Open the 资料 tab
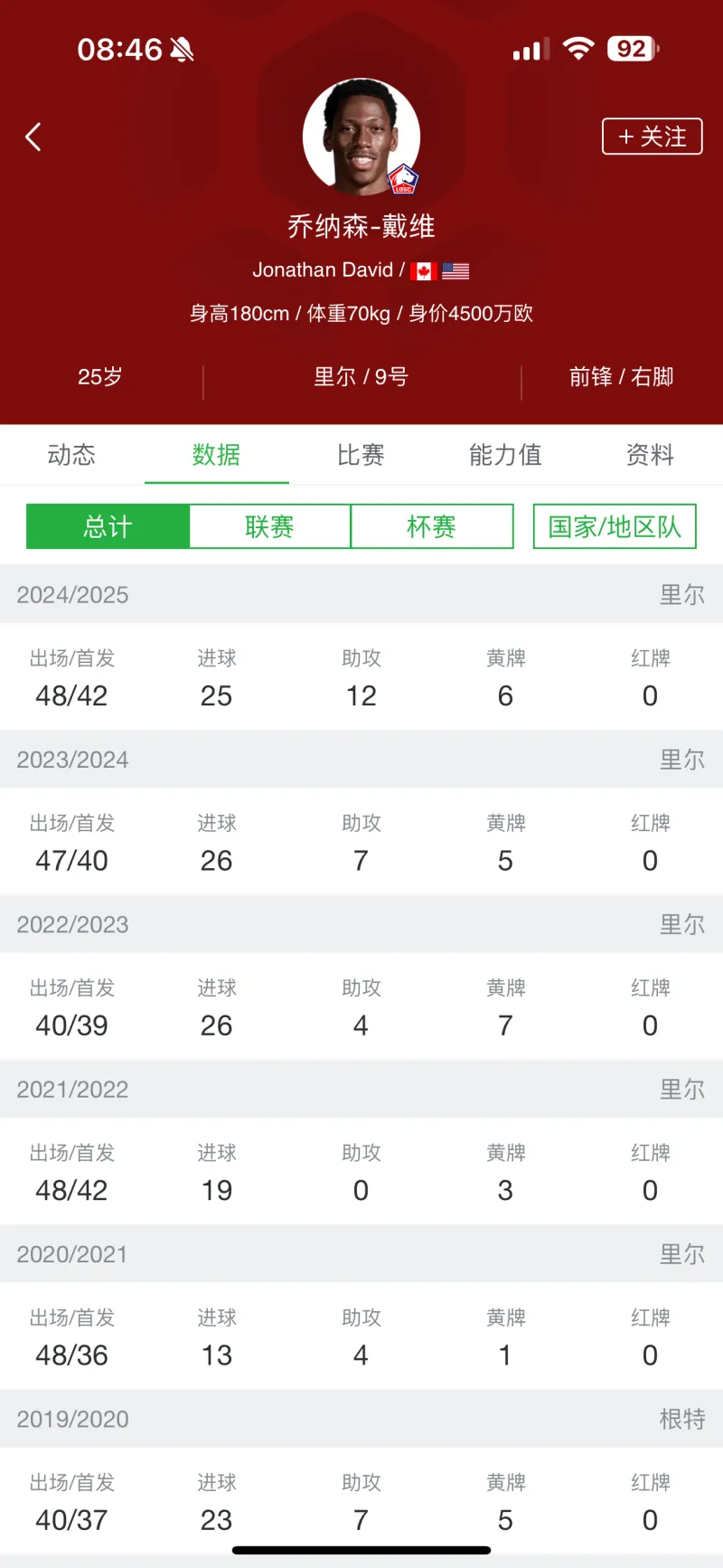This screenshot has width=723, height=1568. click(x=650, y=455)
